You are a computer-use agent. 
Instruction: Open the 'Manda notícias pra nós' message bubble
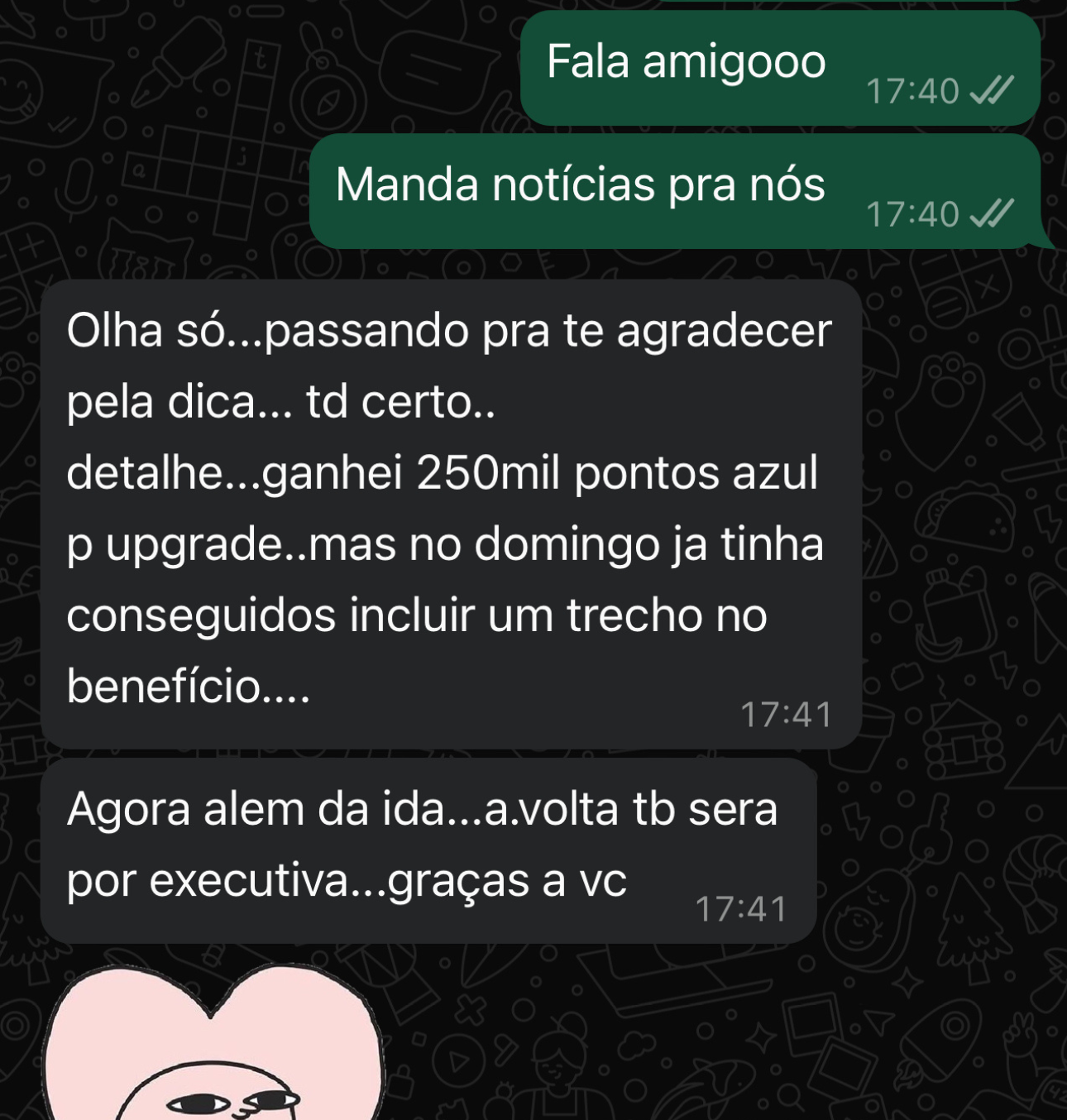pos(579,184)
